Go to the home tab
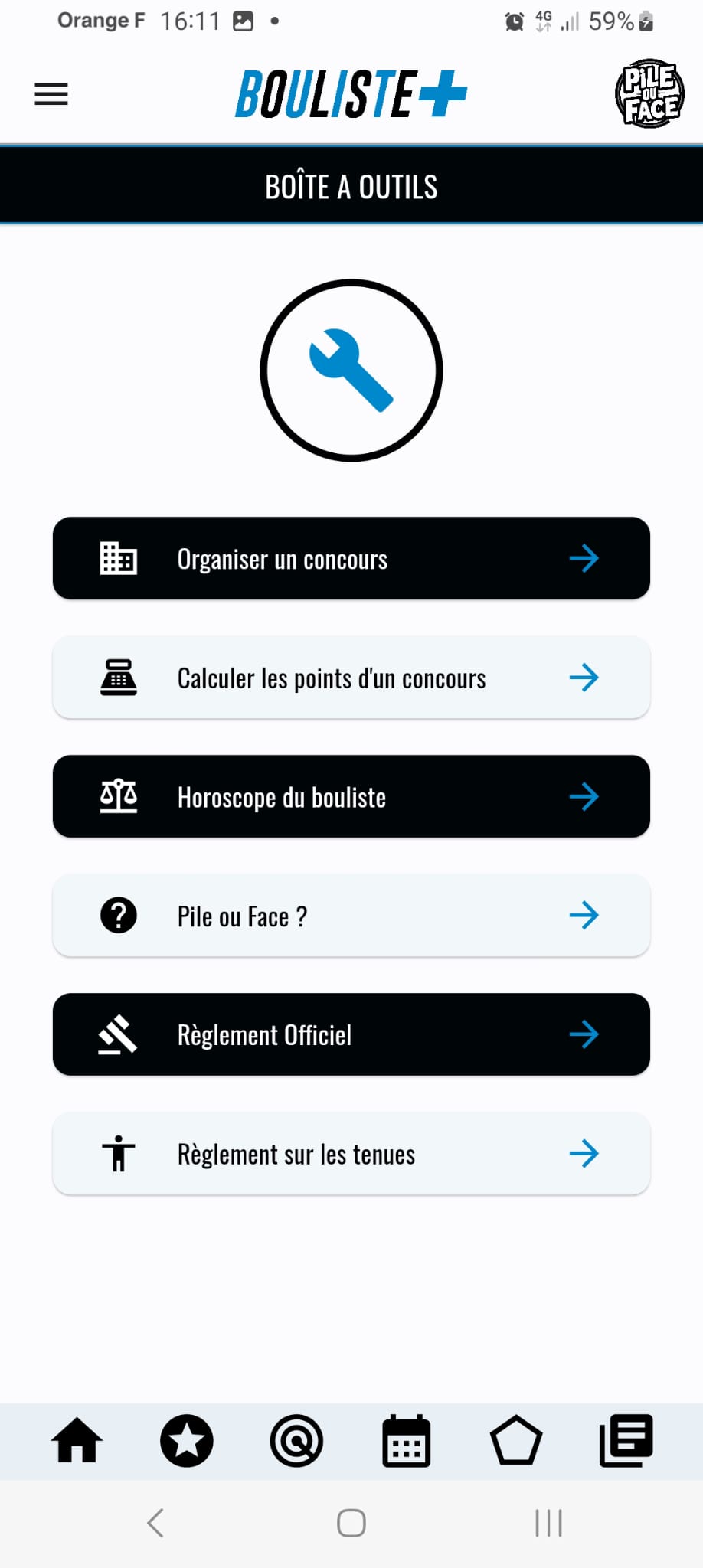This screenshot has width=703, height=1568. pos(77,1440)
